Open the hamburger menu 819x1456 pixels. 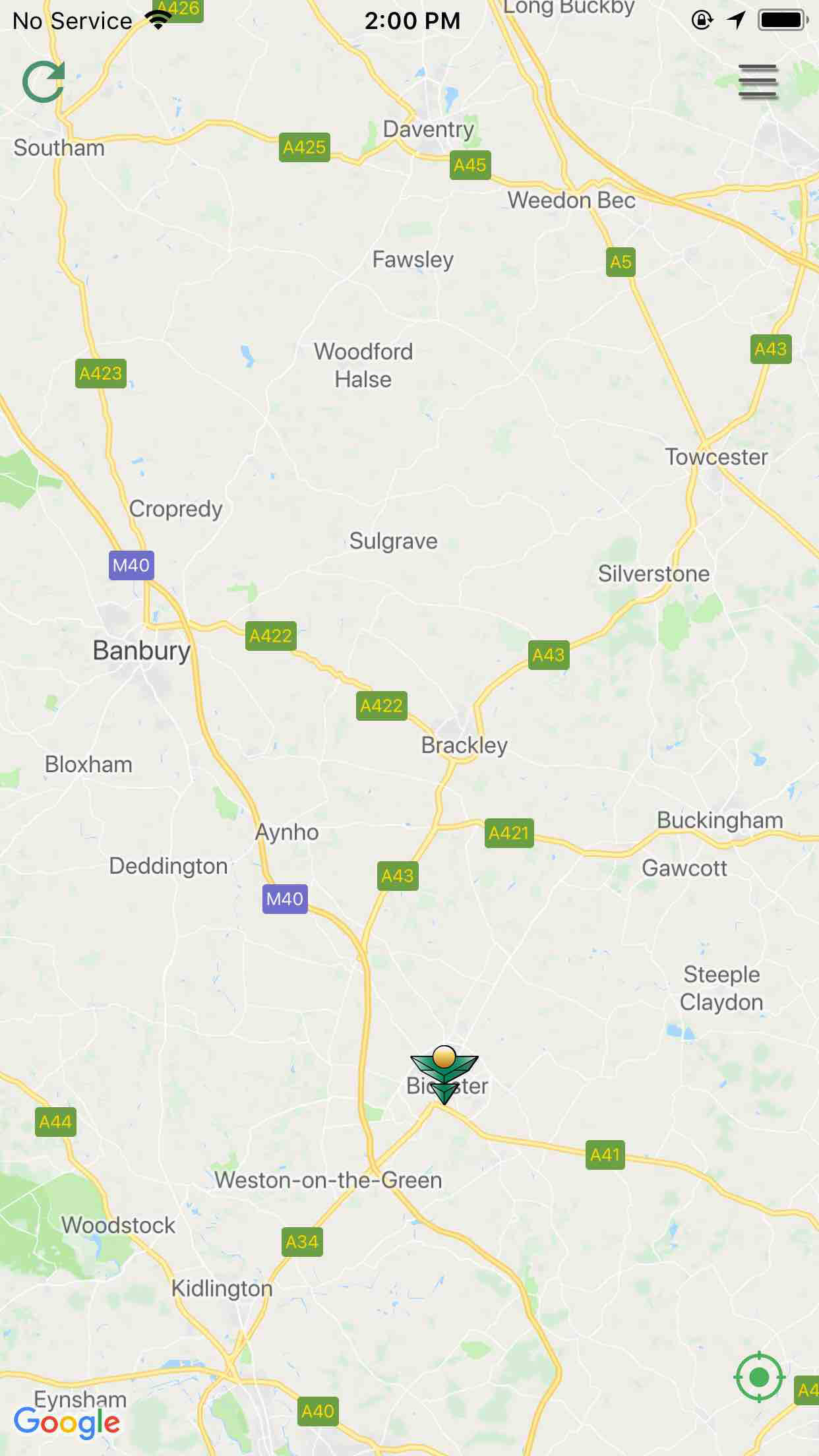pos(758,82)
